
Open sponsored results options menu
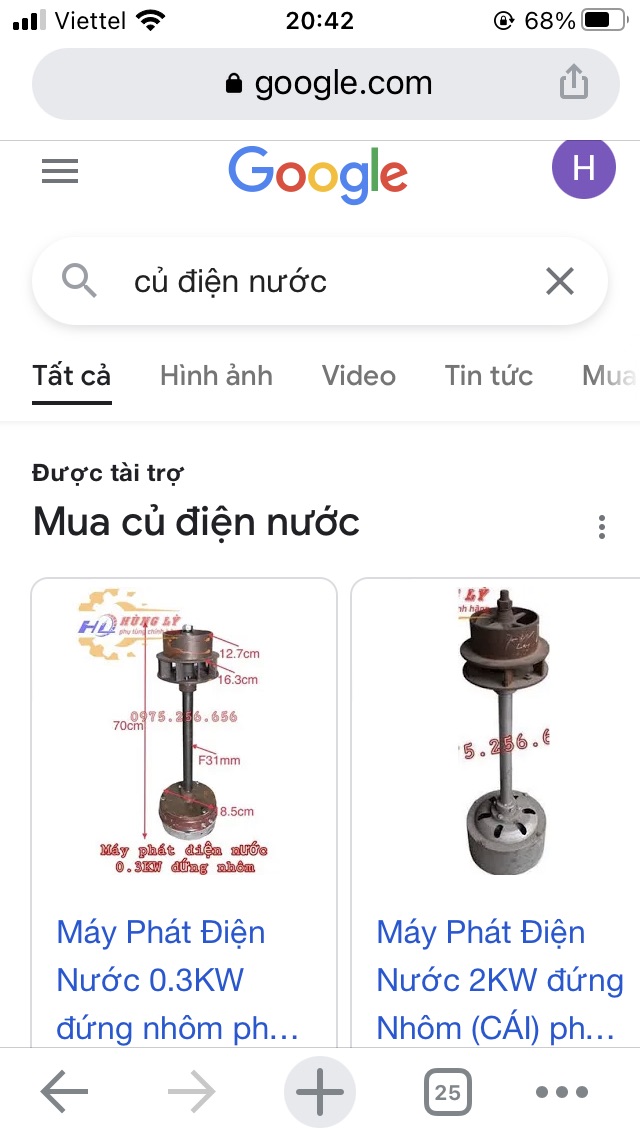[x=602, y=527]
